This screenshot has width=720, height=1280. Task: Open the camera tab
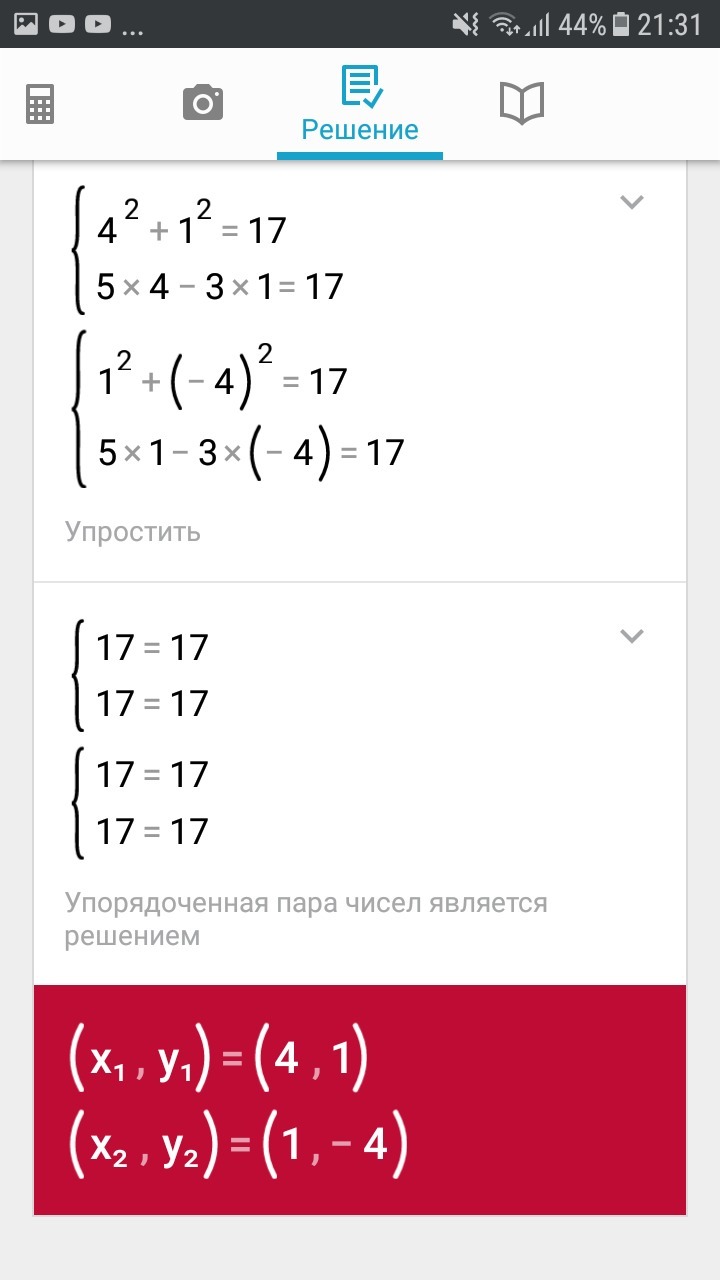pyautogui.click(x=202, y=103)
